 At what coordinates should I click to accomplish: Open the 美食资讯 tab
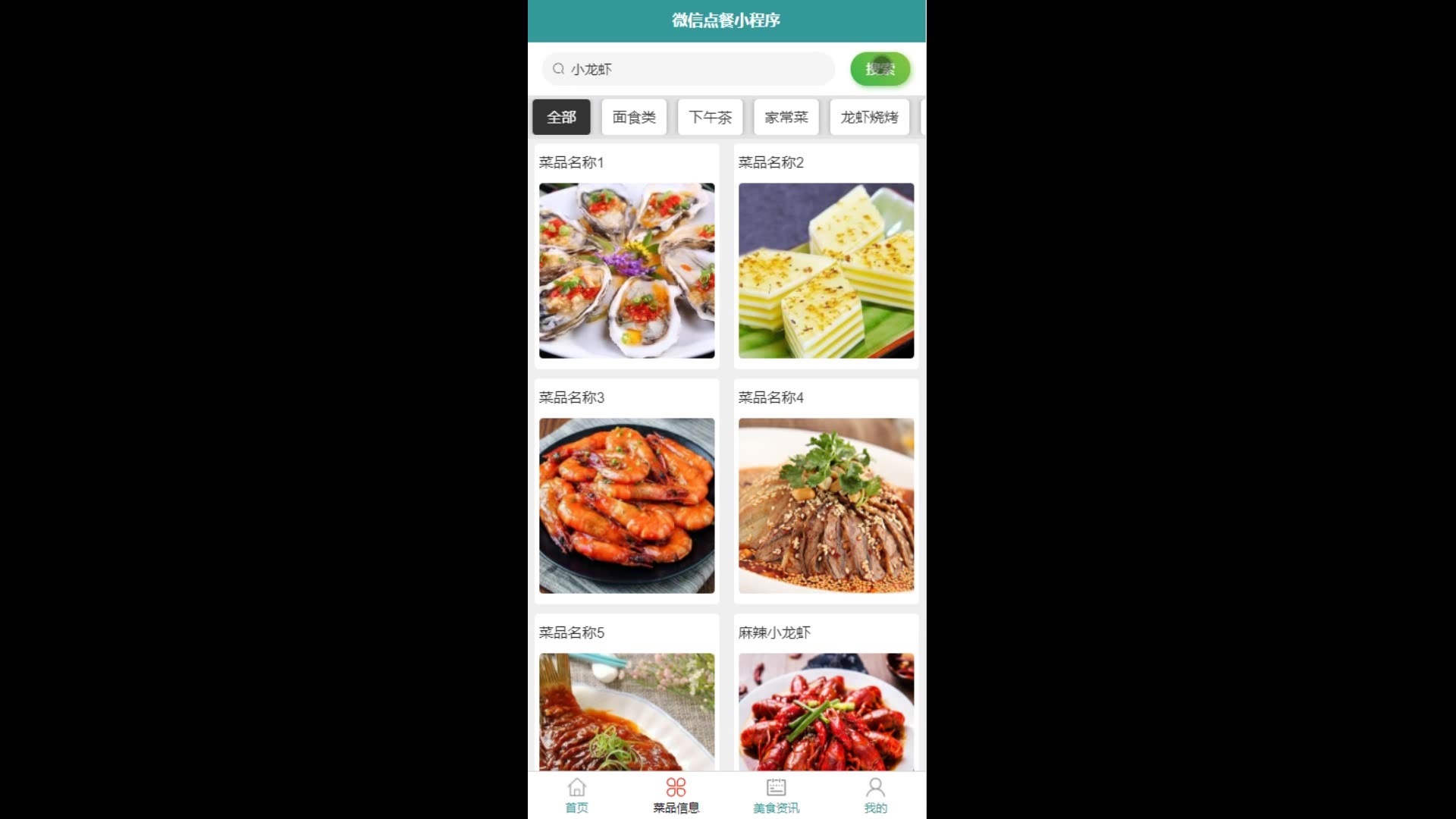(x=776, y=795)
